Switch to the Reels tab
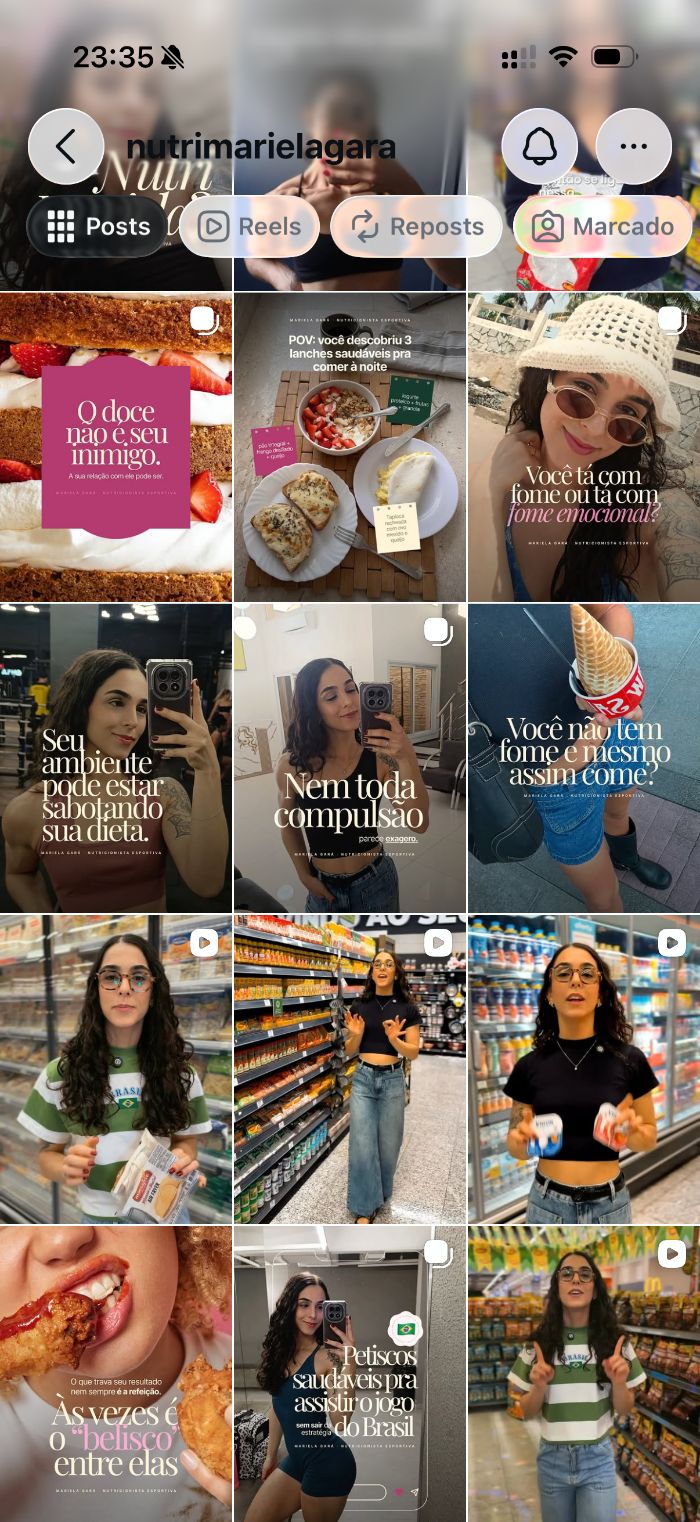This screenshot has height=1522, width=700. [x=250, y=227]
